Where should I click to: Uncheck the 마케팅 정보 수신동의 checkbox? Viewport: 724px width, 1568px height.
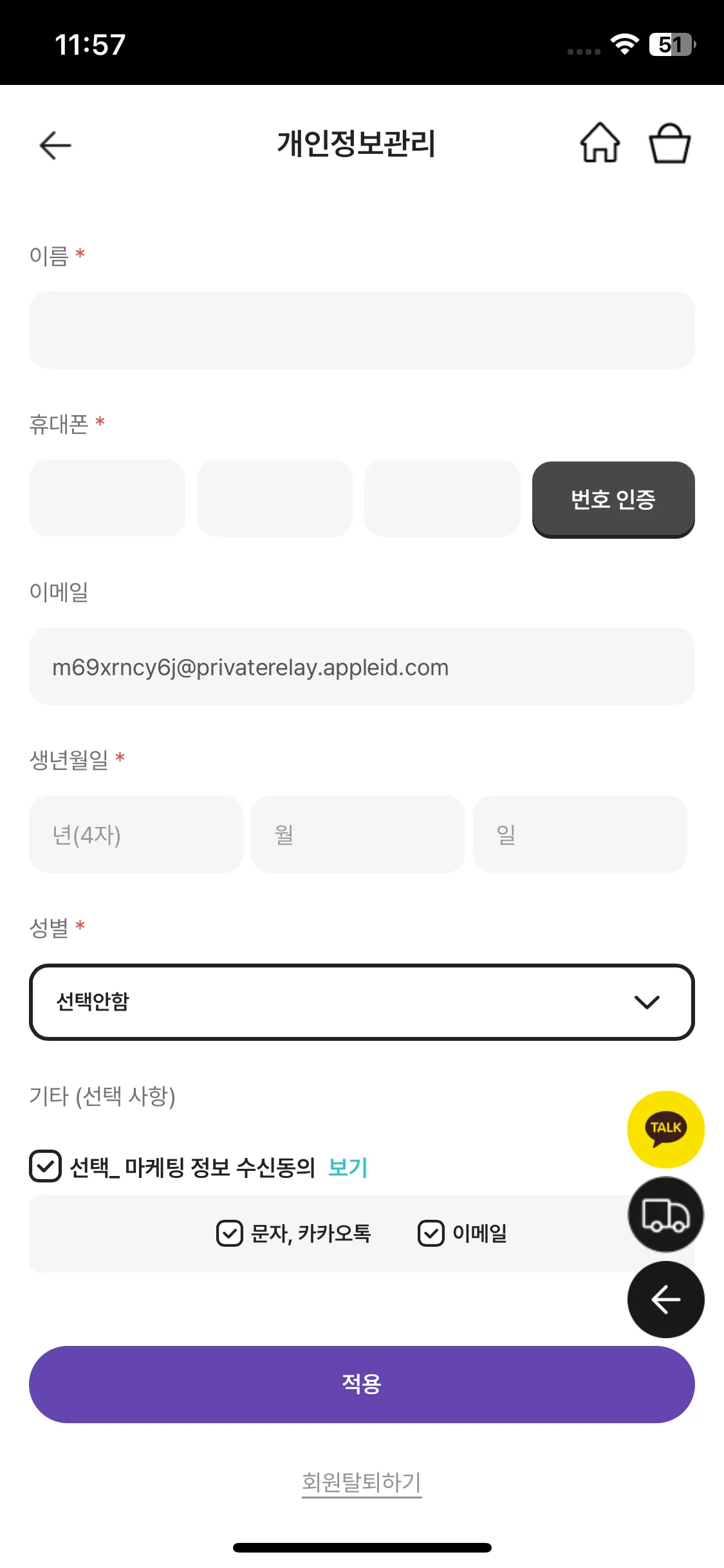[46, 1166]
